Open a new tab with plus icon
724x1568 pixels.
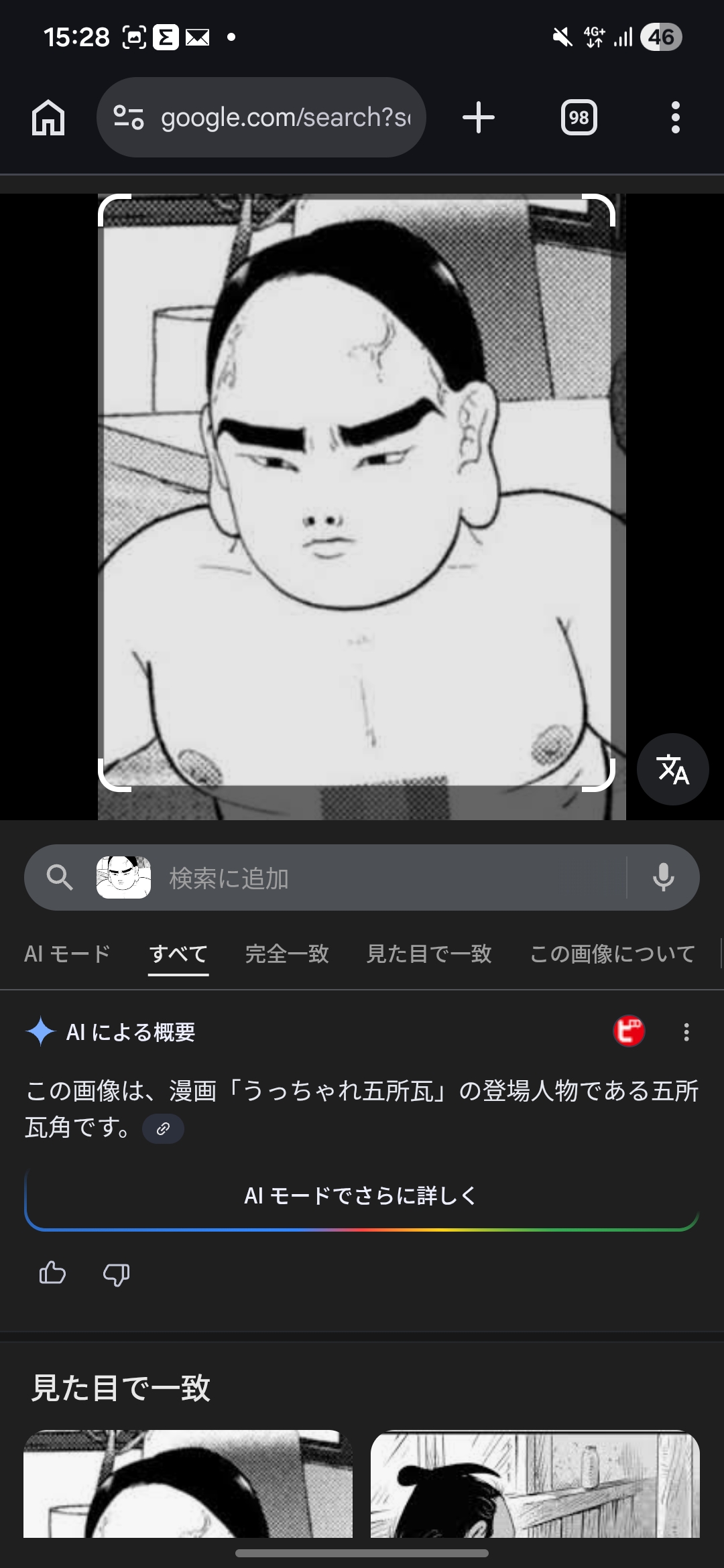point(479,118)
